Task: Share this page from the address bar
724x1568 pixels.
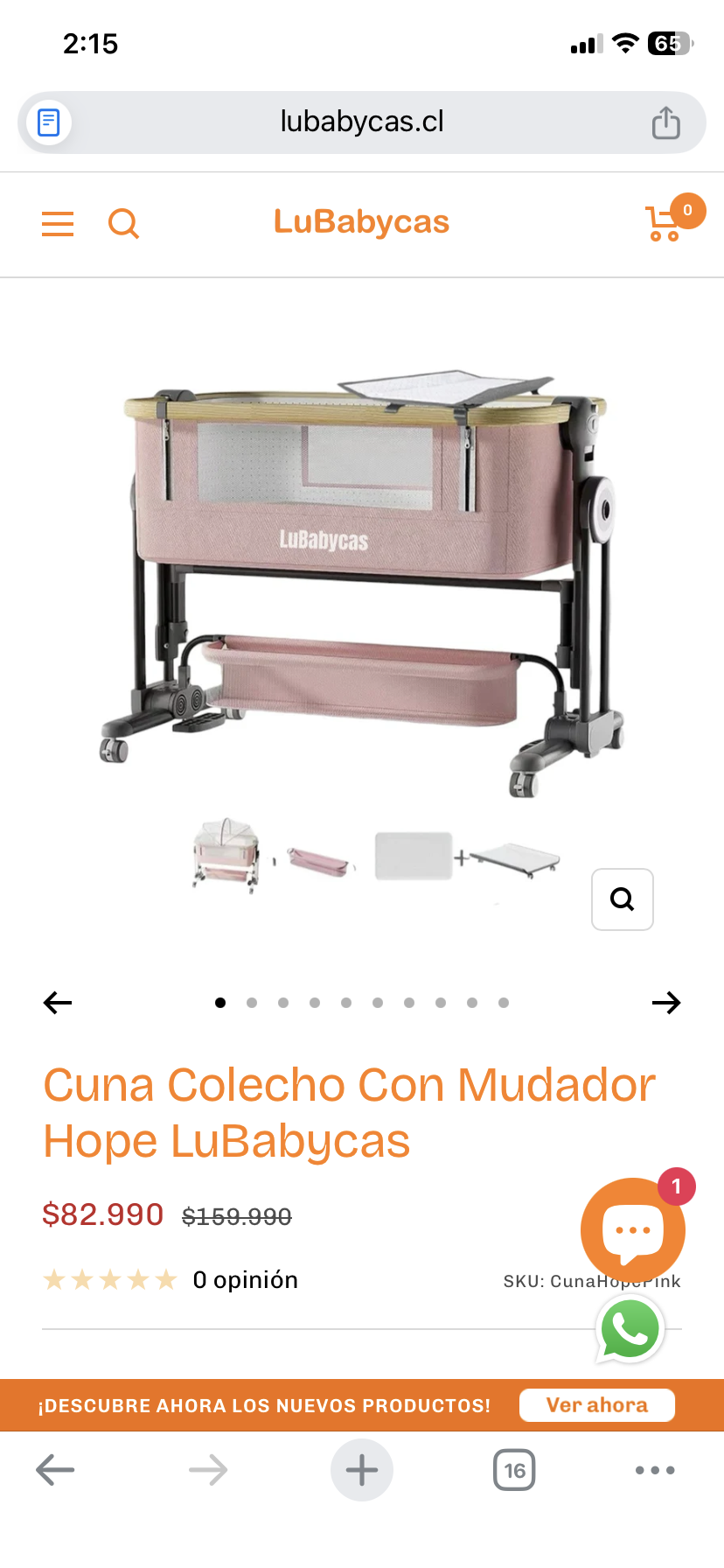Action: point(665,122)
